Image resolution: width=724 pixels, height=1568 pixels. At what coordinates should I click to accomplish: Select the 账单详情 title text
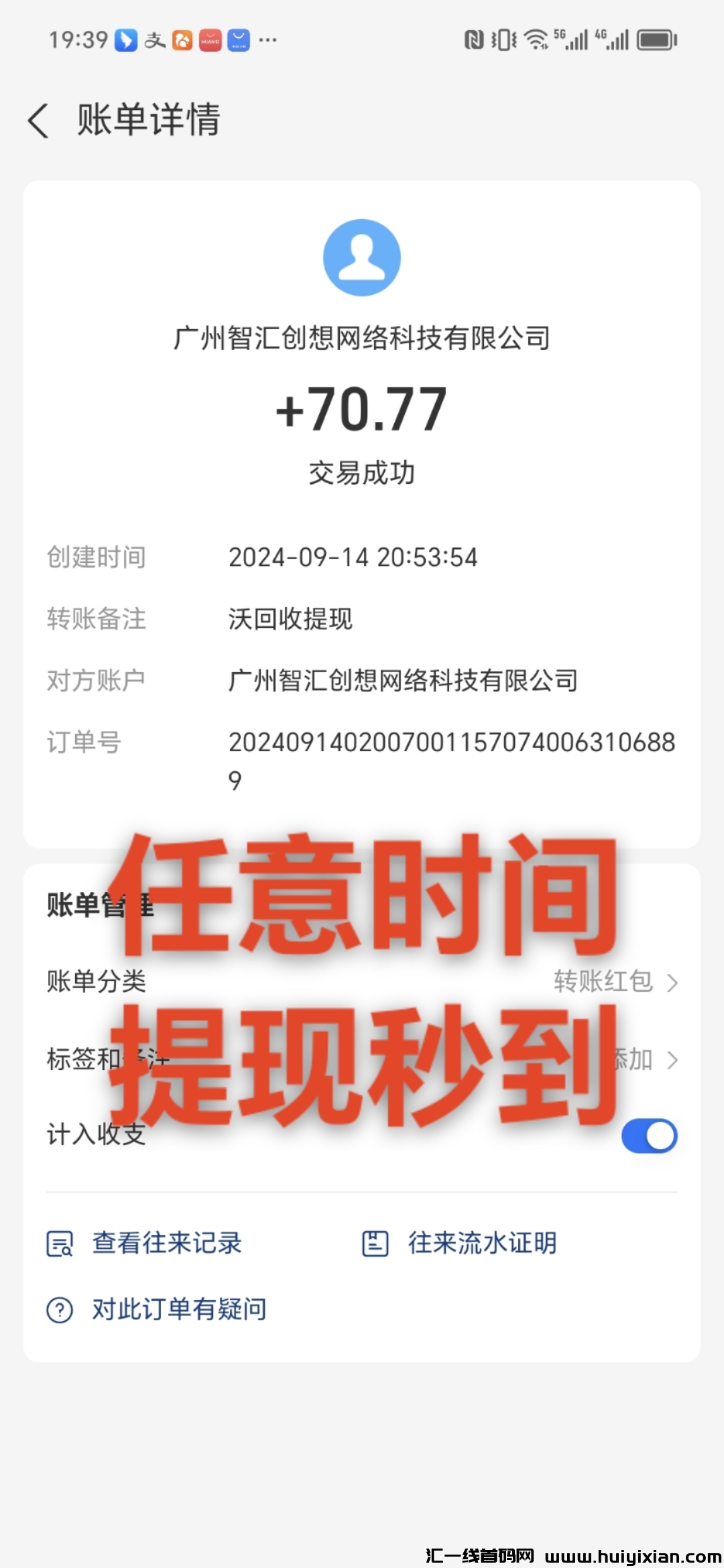[x=149, y=121]
